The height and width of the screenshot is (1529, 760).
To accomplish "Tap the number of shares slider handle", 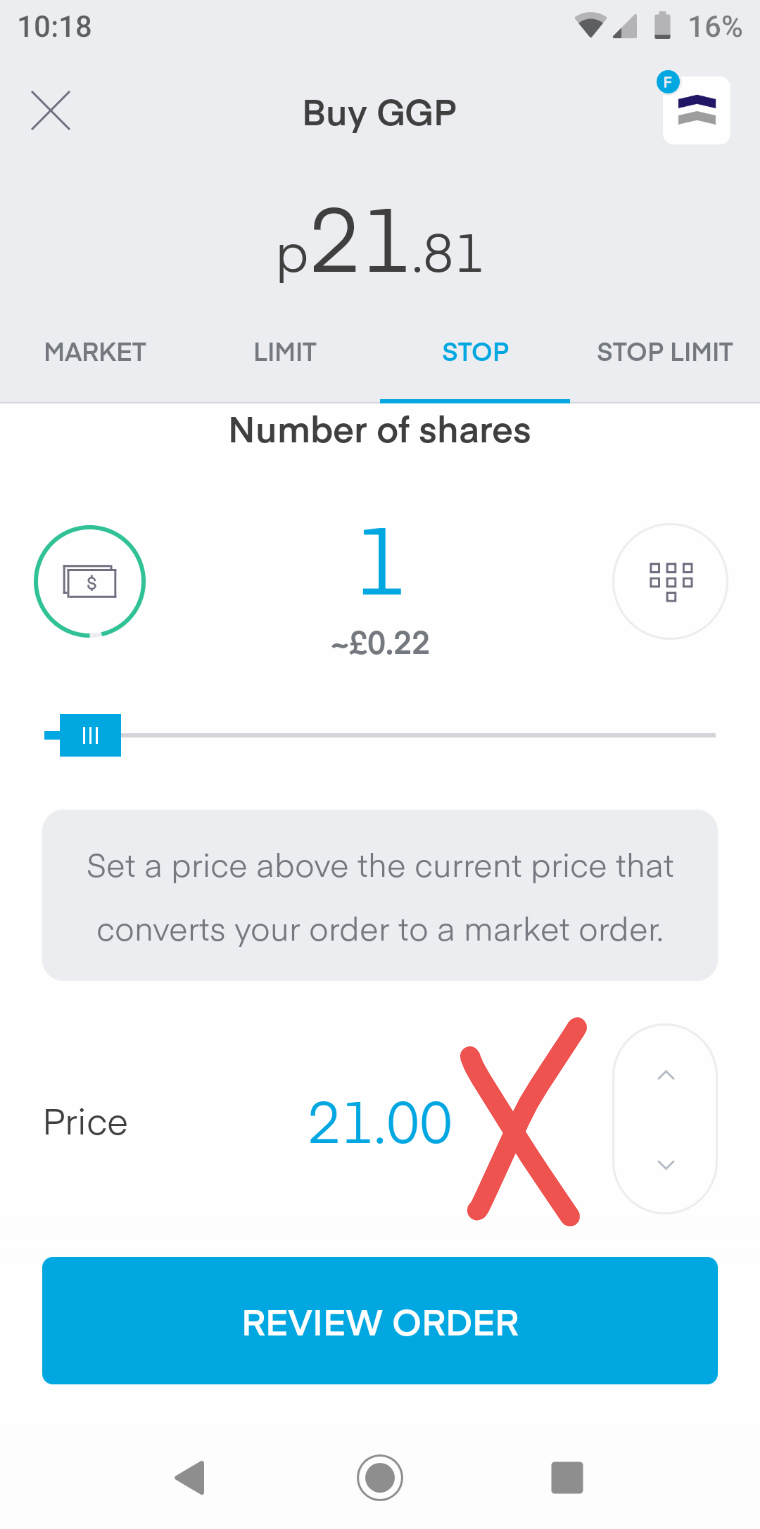I will click(90, 735).
